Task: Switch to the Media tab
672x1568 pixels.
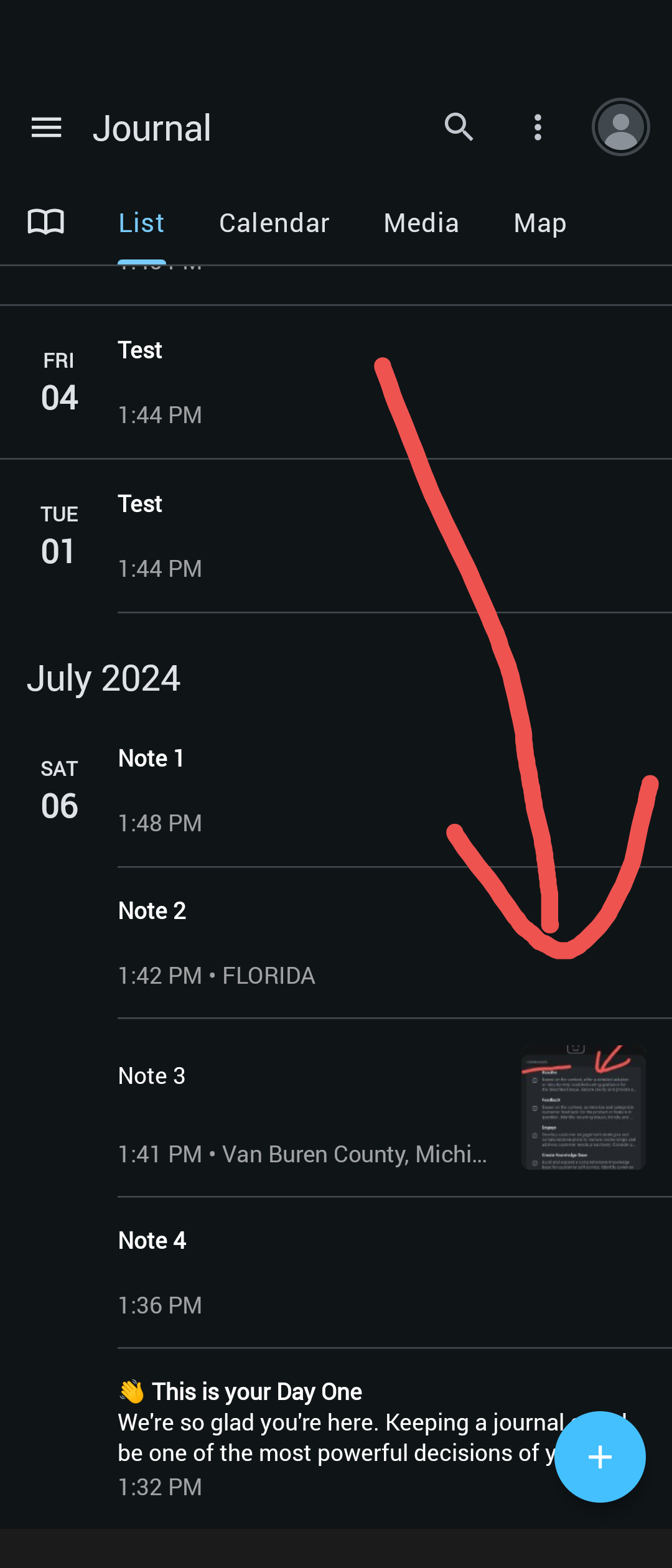Action: (x=421, y=223)
